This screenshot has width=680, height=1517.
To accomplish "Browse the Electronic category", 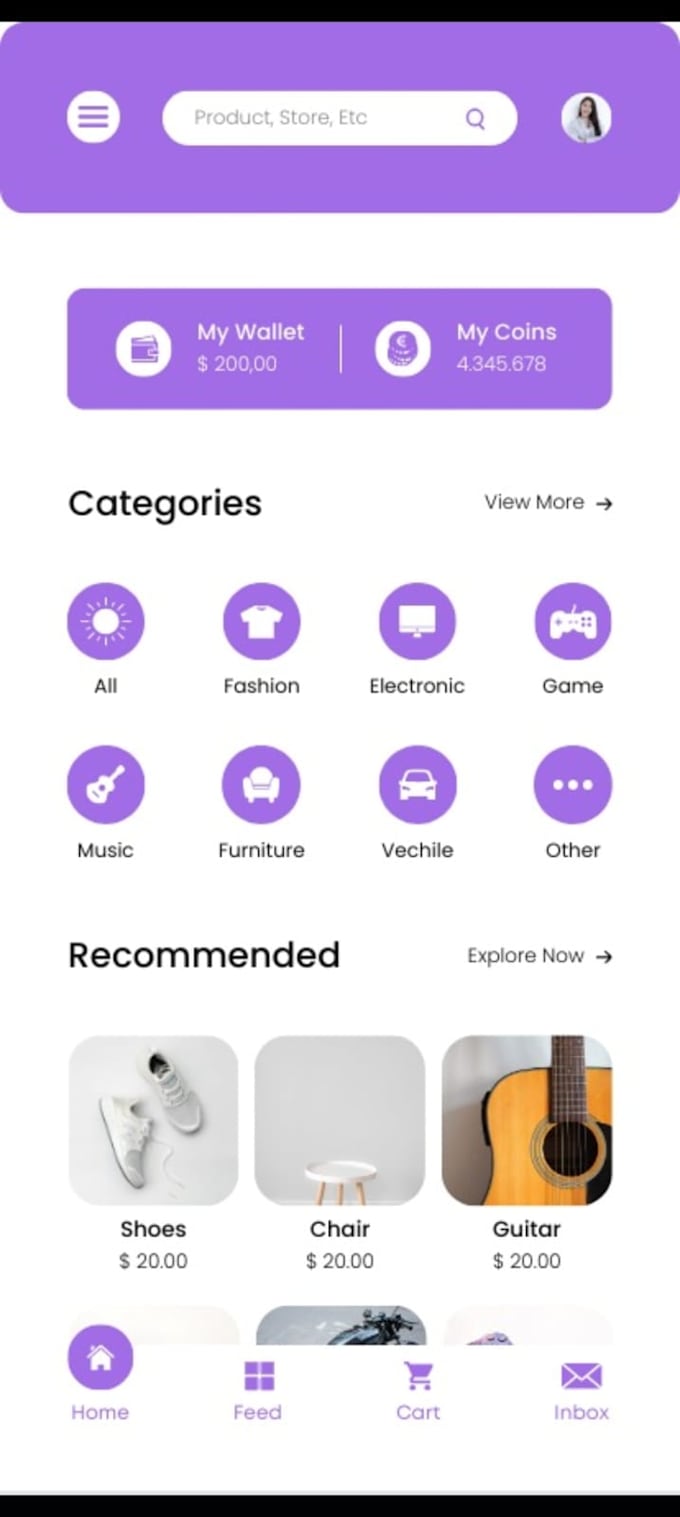I will click(x=417, y=622).
